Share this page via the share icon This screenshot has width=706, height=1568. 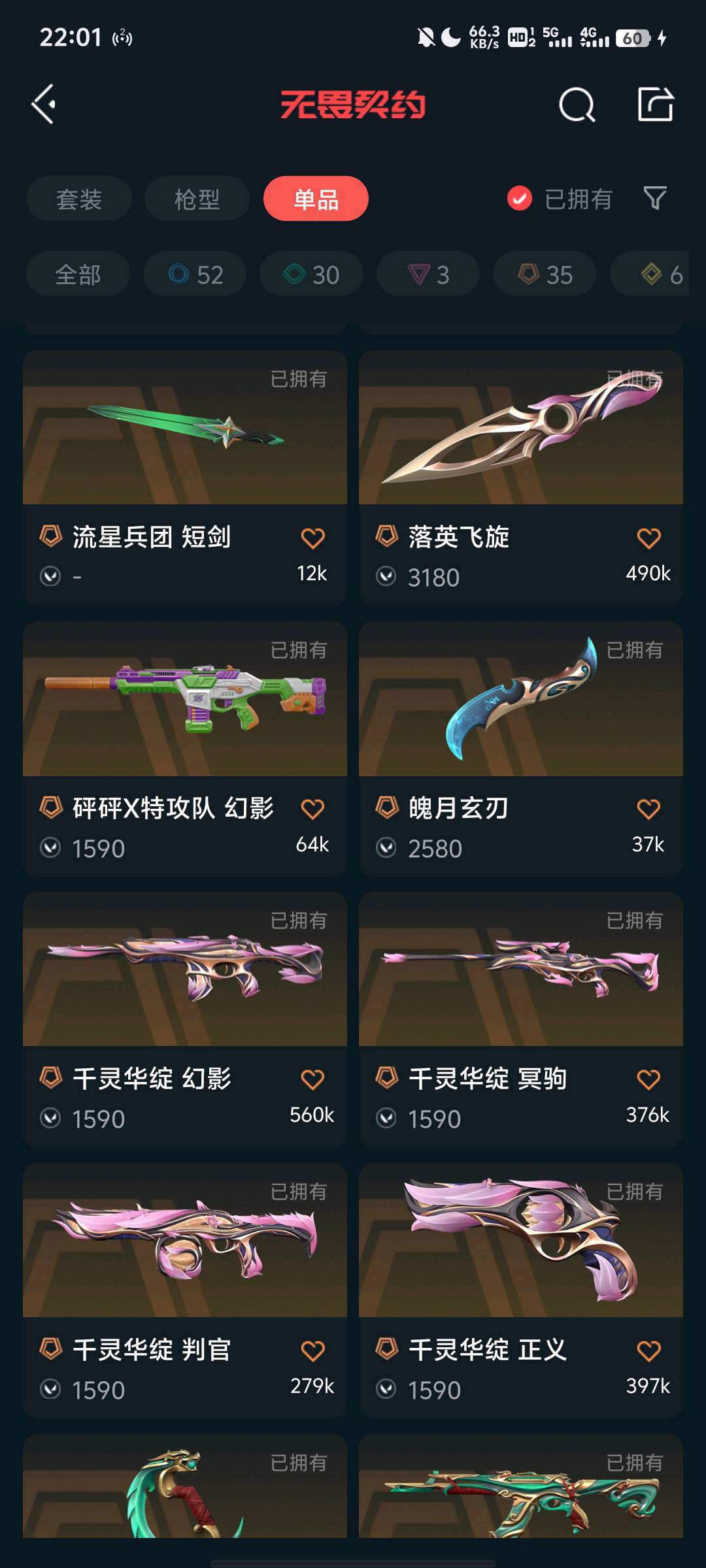[655, 104]
